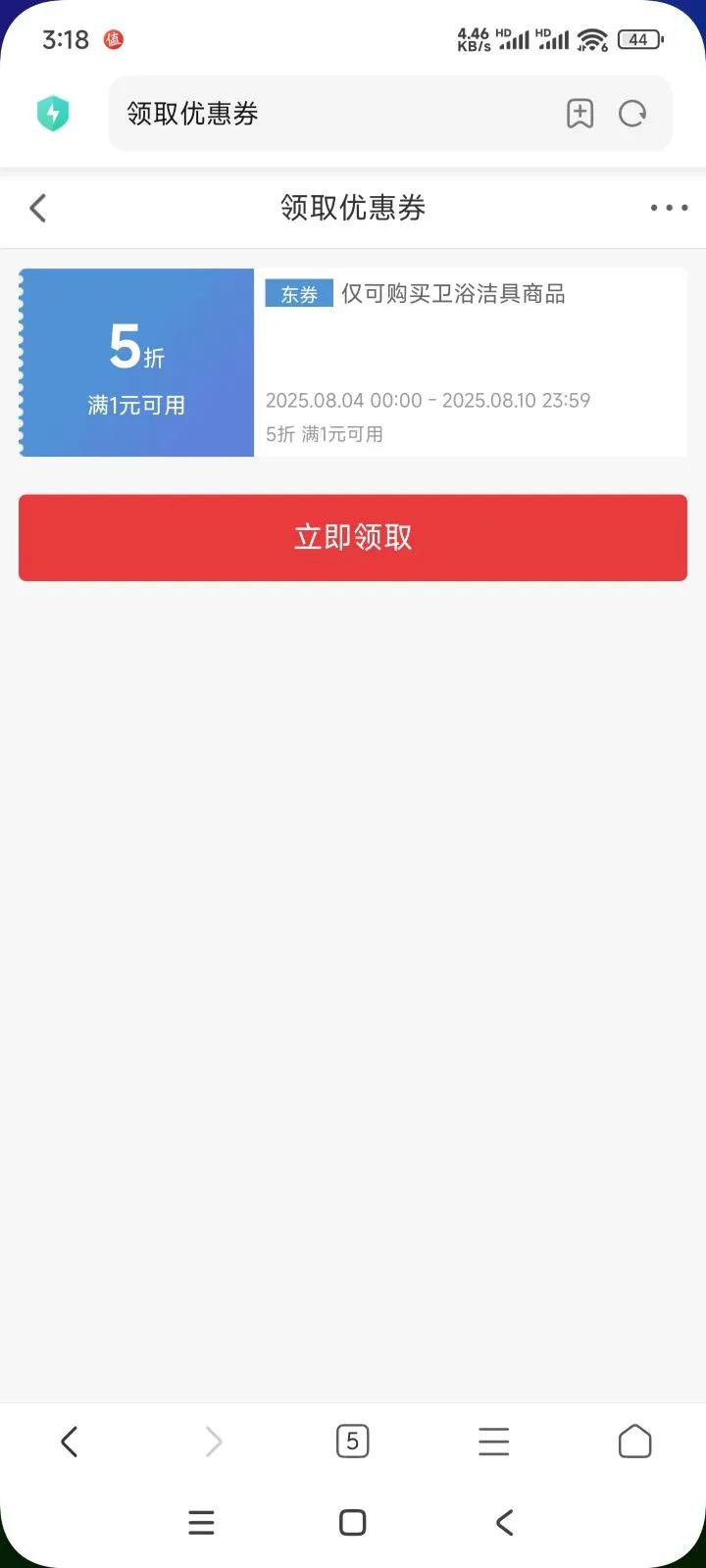
Task: Add this page to bookmarks
Action: point(580,114)
